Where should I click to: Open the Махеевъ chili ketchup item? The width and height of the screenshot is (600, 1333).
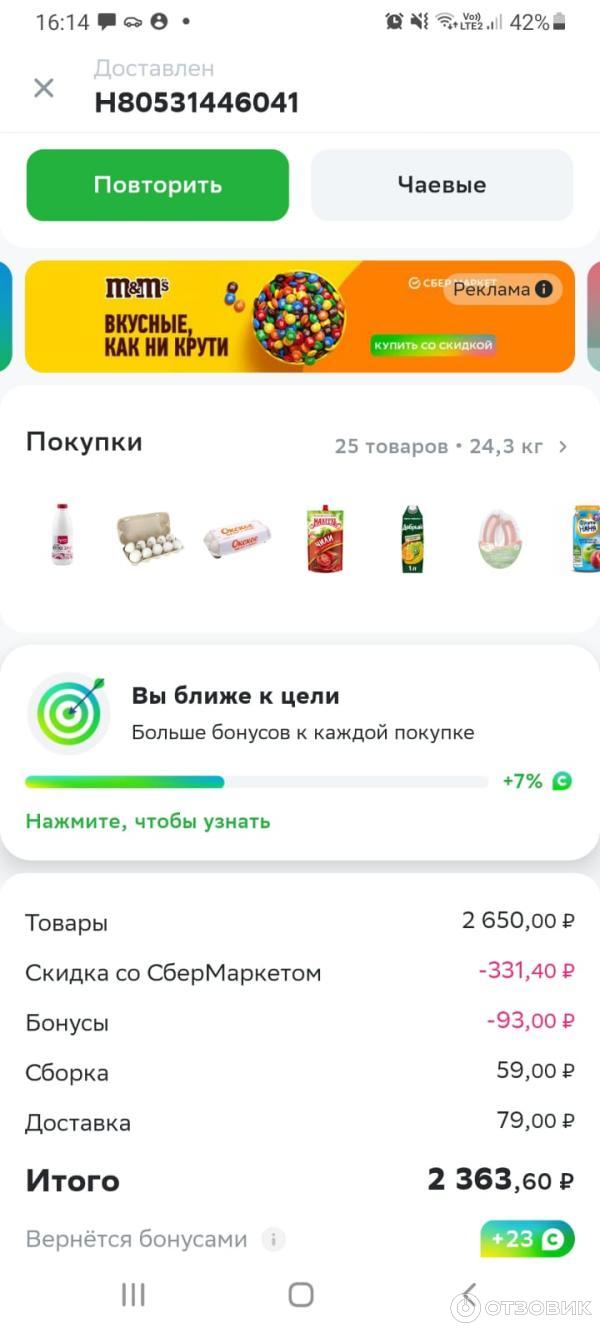[x=325, y=538]
